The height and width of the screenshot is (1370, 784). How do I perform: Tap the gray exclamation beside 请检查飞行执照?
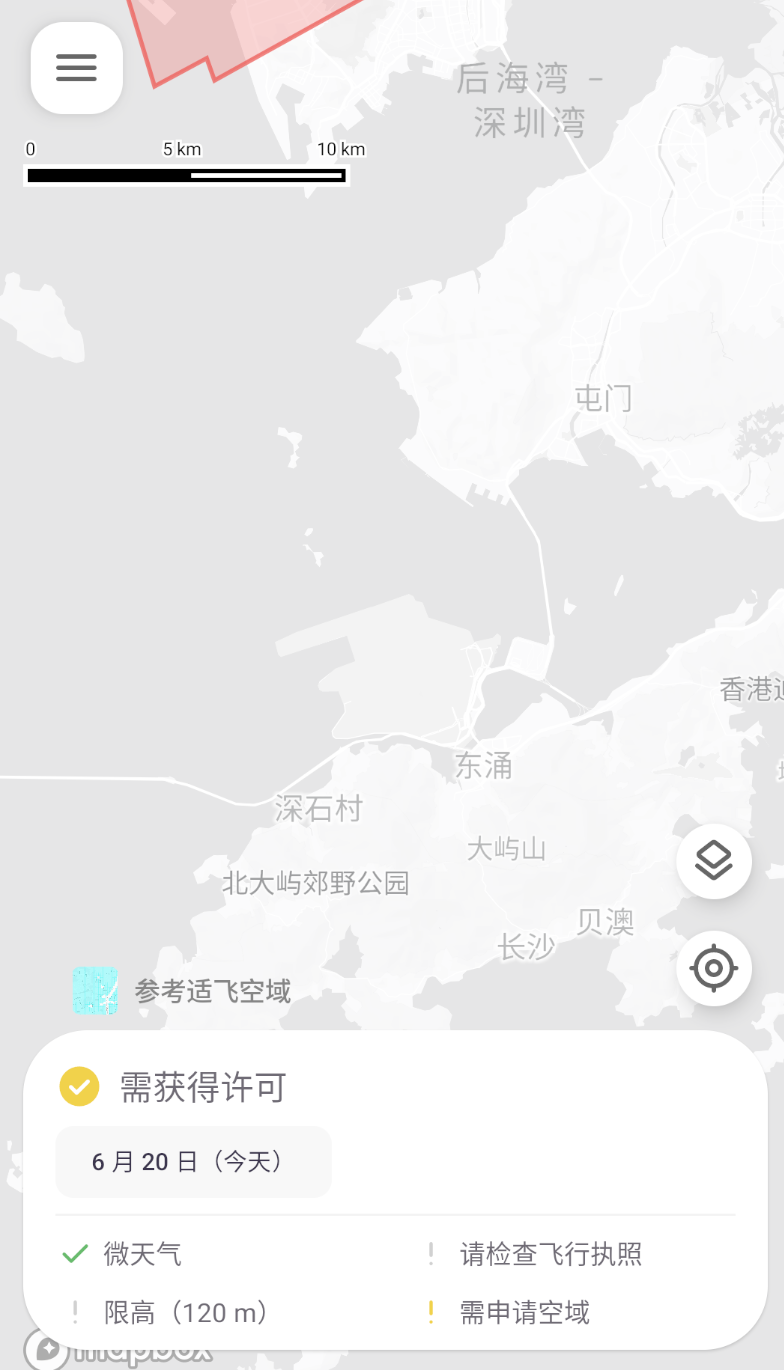coord(430,1253)
